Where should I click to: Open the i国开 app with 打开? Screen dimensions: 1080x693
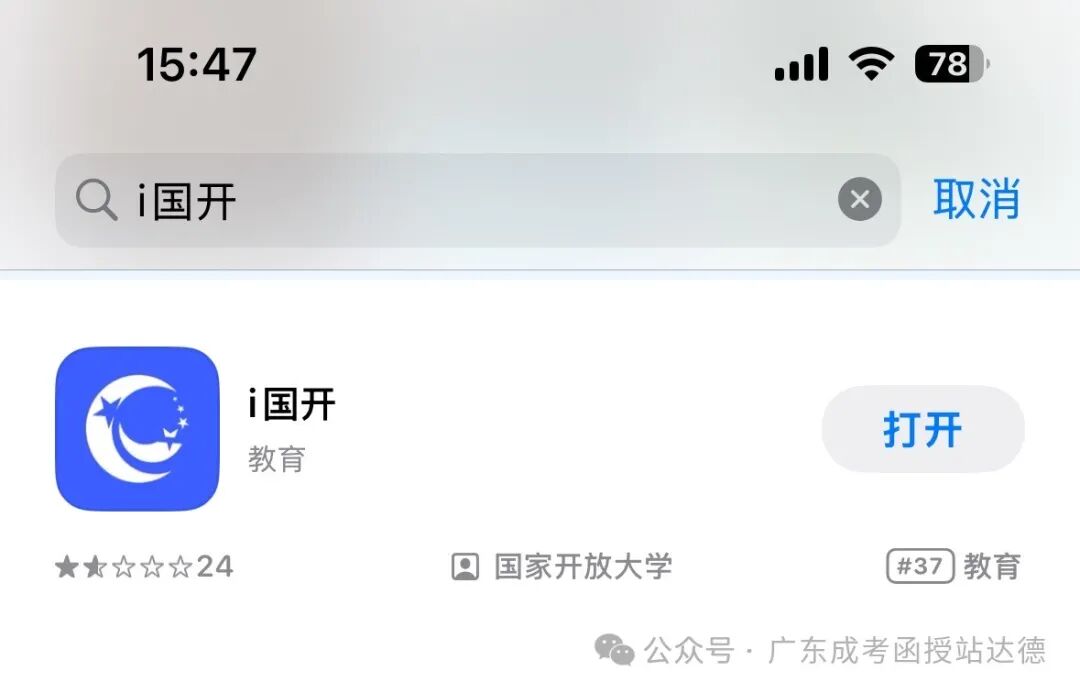tap(922, 429)
